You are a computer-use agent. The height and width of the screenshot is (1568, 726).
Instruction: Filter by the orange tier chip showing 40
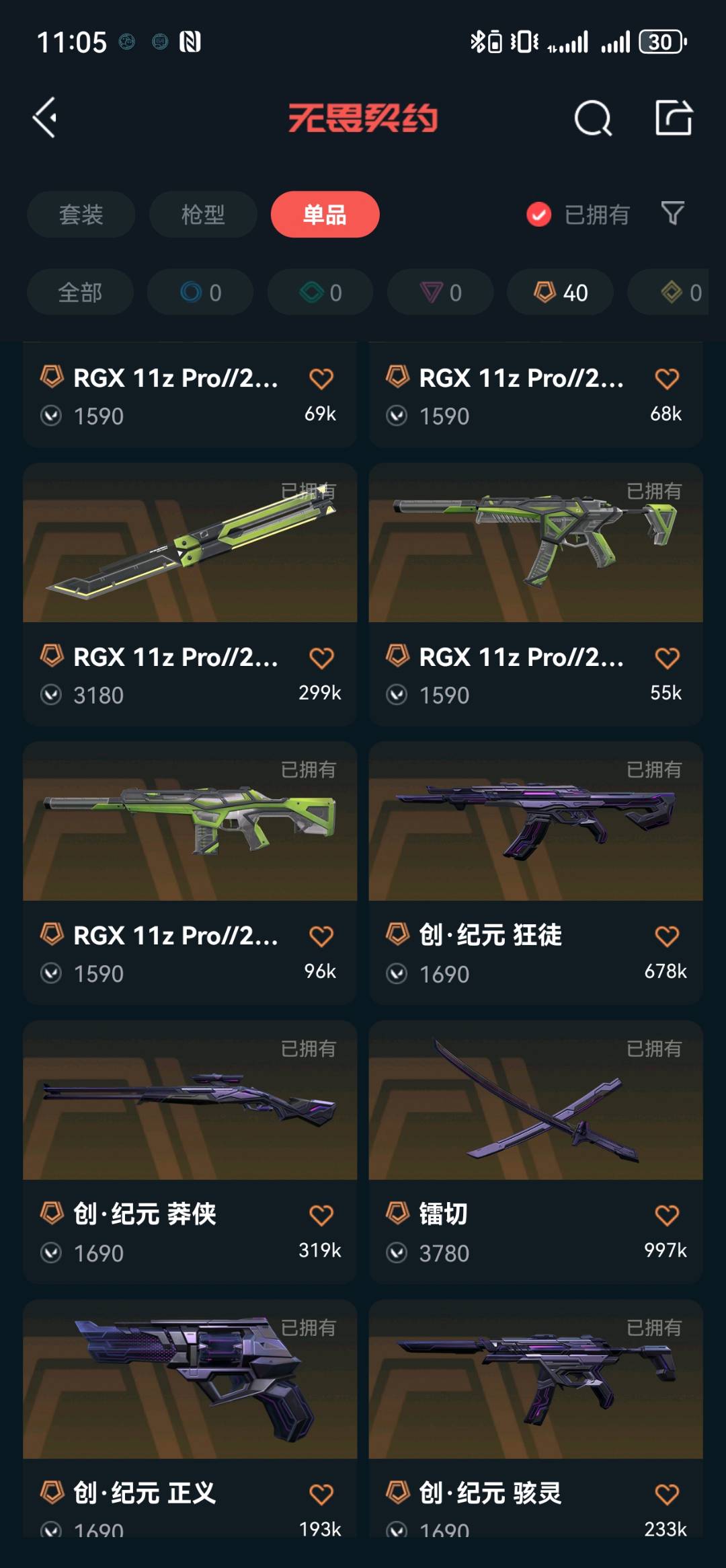pyautogui.click(x=560, y=293)
